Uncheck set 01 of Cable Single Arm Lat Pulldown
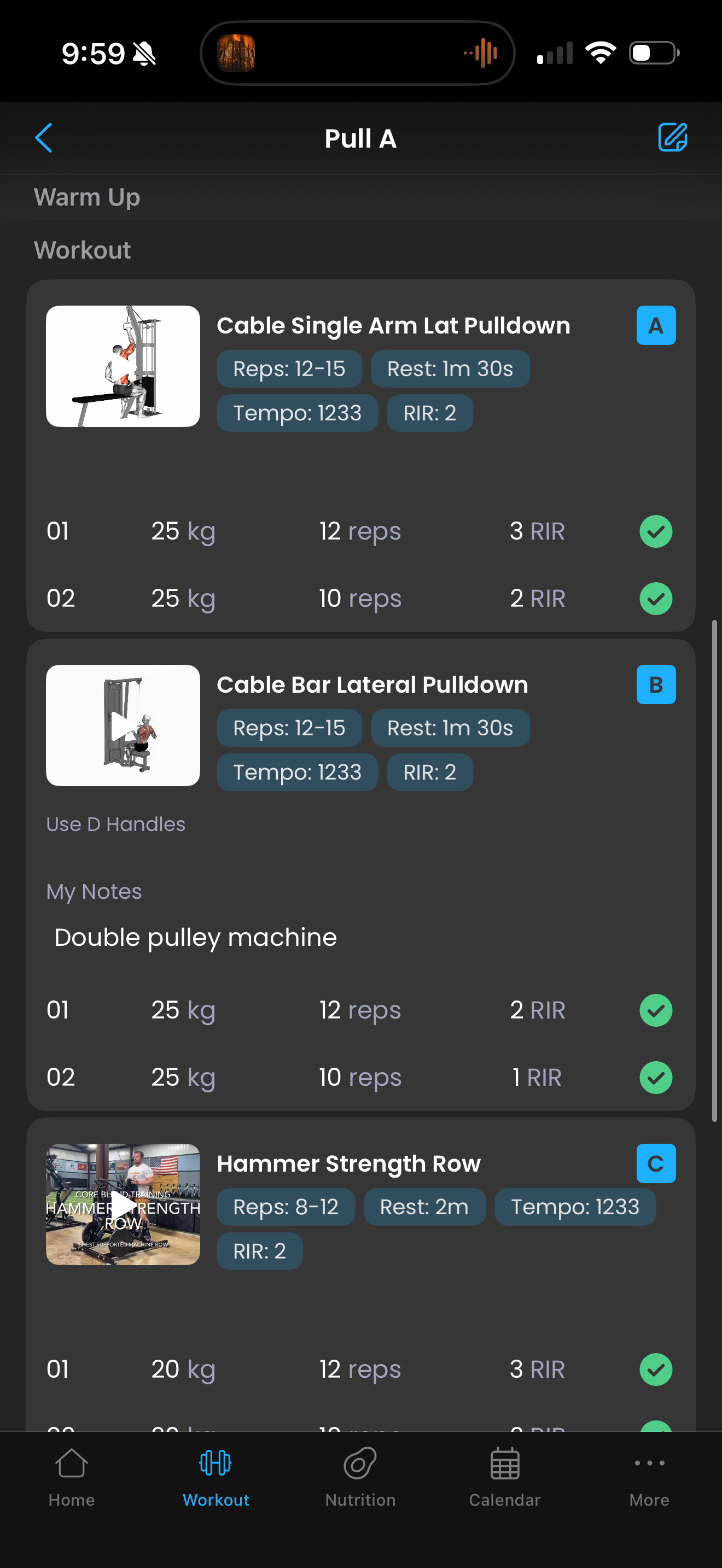The image size is (722, 1568). (x=656, y=531)
